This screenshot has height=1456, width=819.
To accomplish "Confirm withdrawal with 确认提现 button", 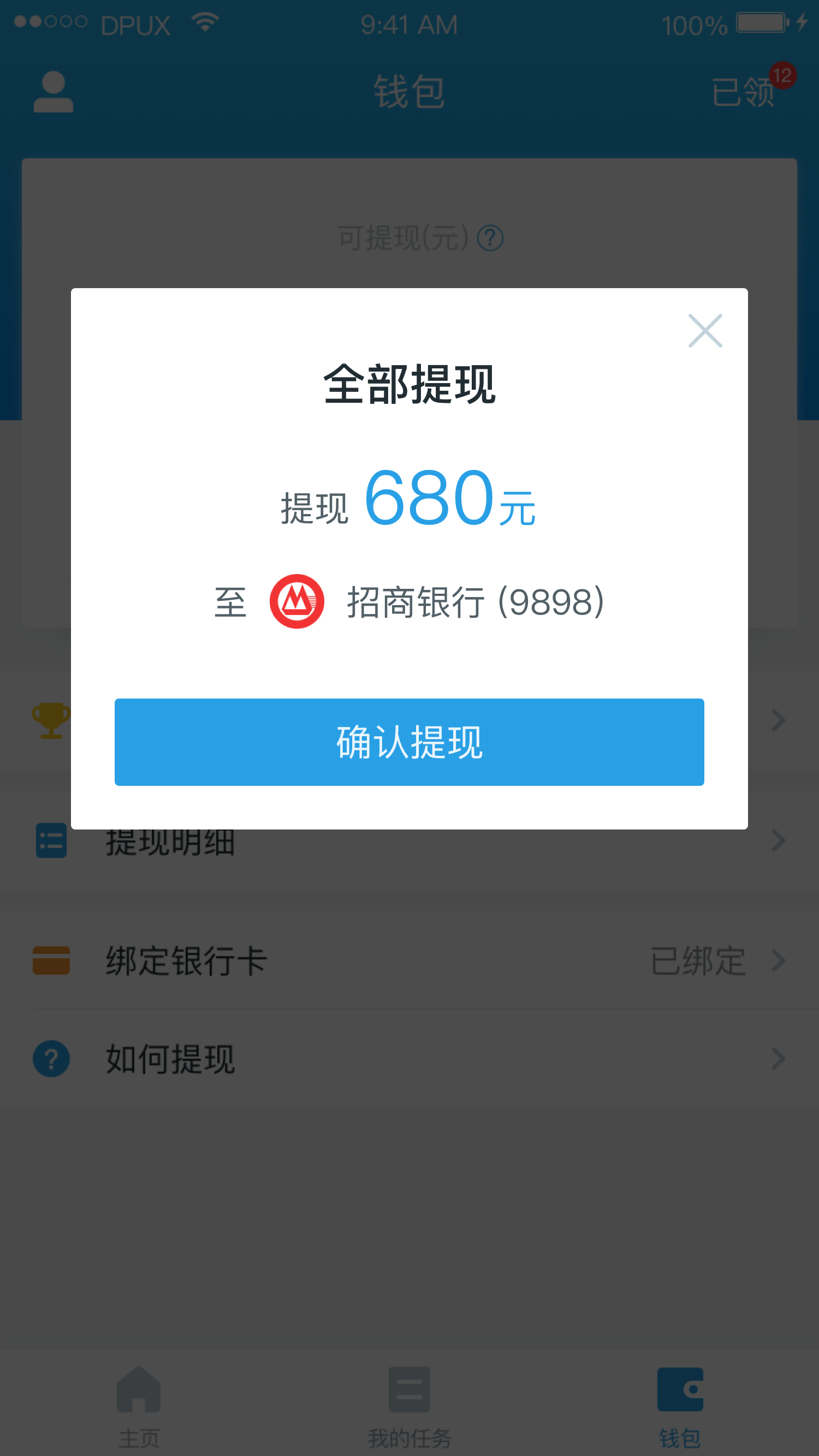I will click(x=409, y=742).
